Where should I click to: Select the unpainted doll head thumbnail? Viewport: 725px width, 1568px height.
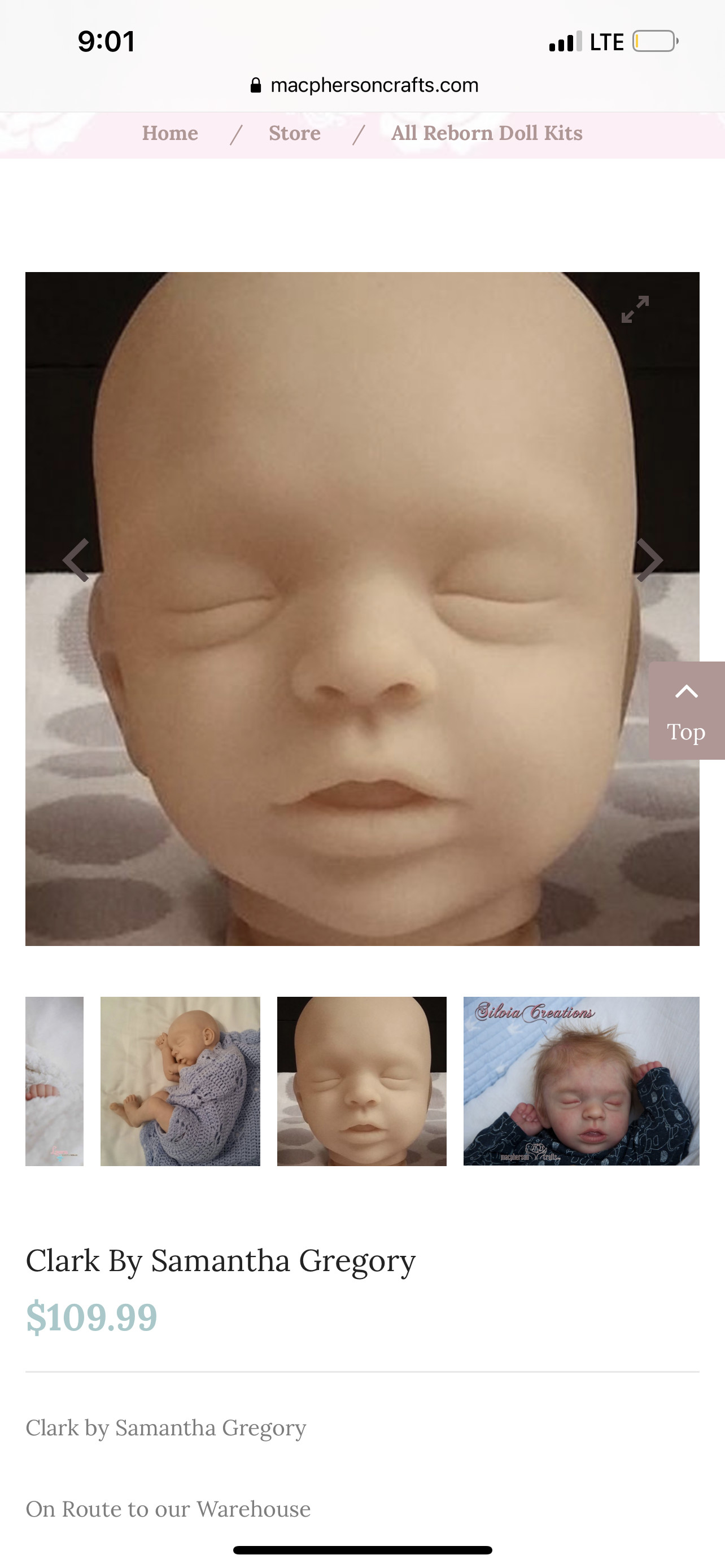pos(361,1081)
